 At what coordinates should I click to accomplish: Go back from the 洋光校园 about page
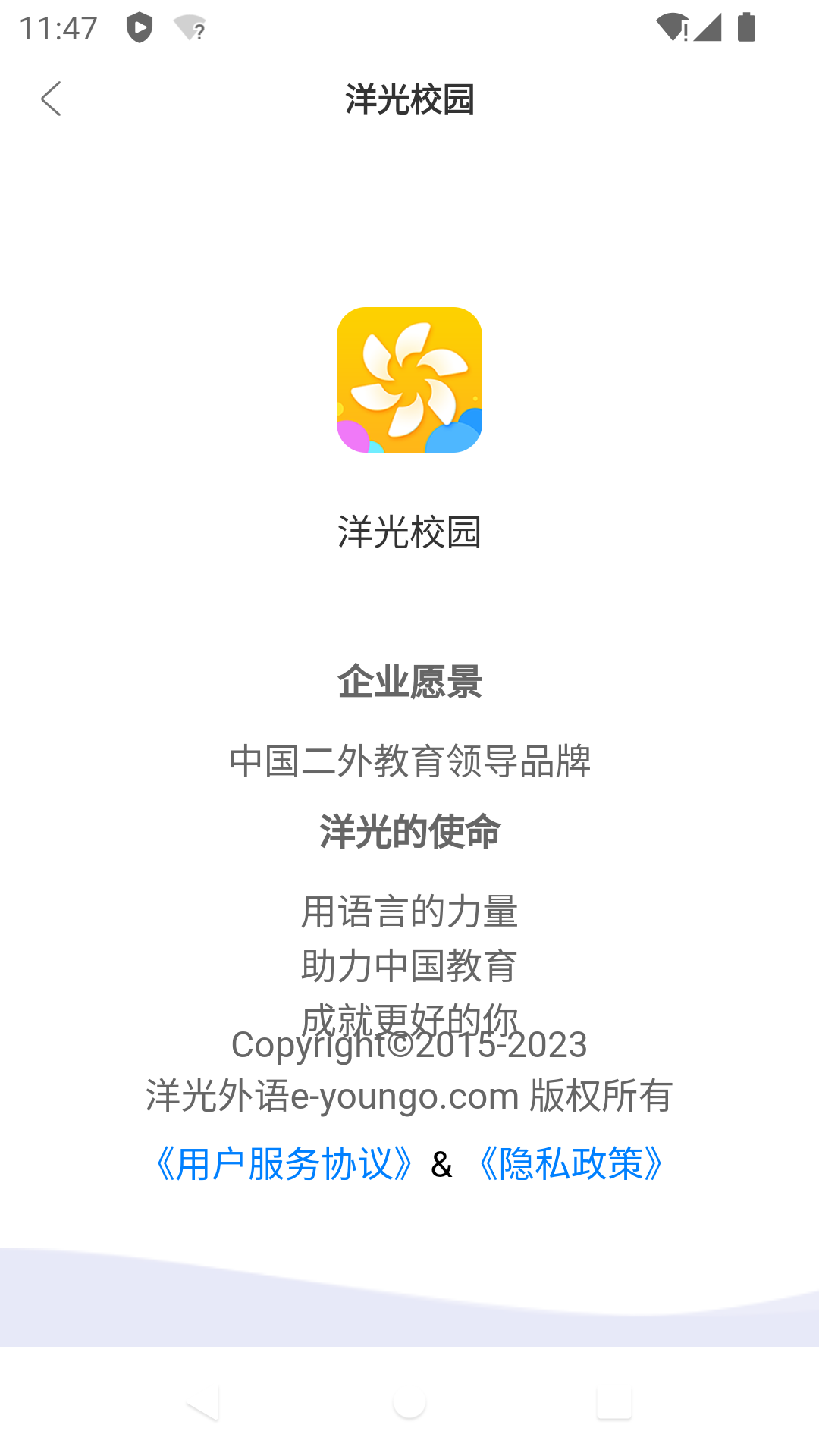click(51, 99)
